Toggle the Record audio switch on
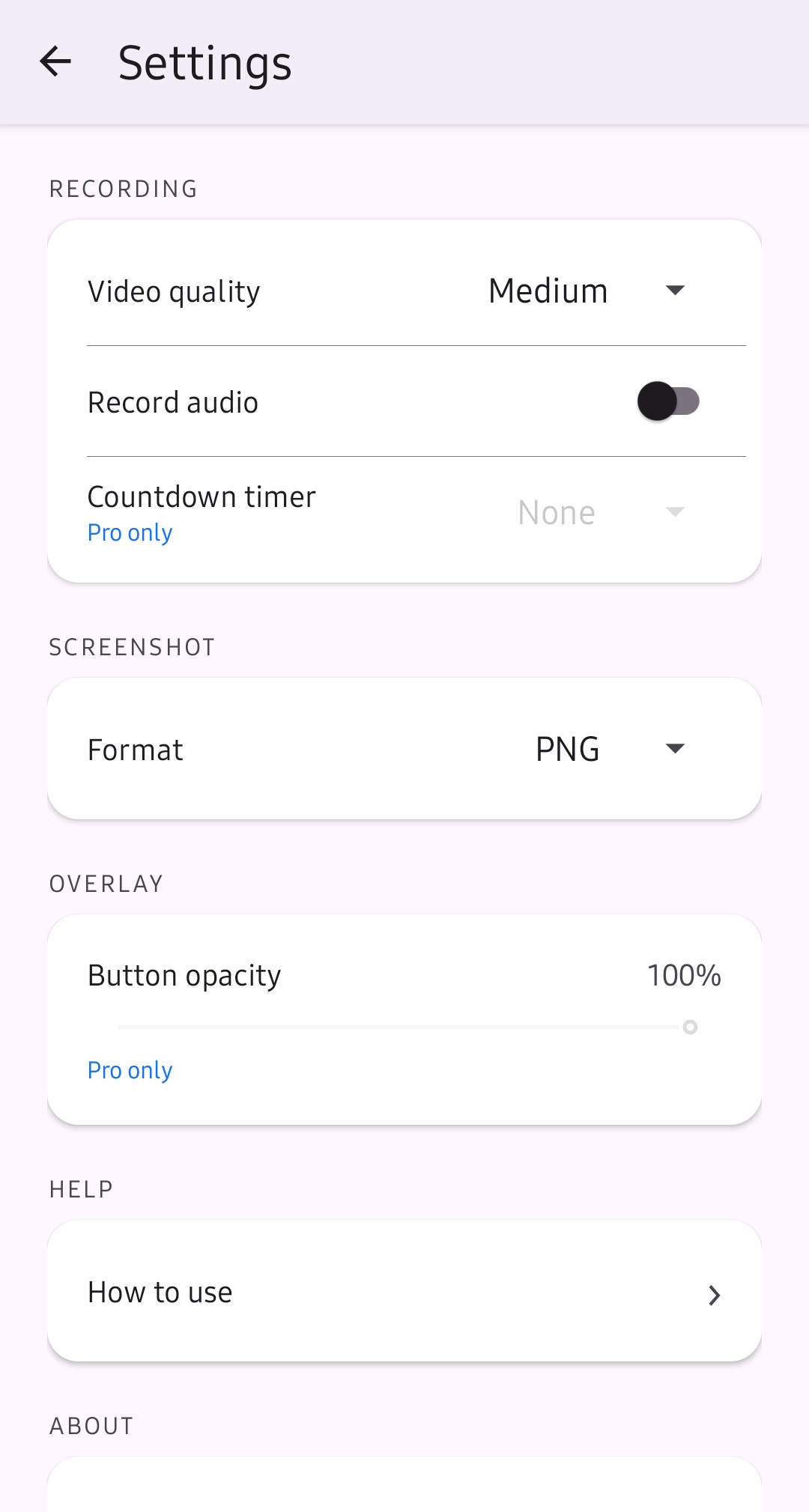This screenshot has width=809, height=1512. click(x=670, y=401)
